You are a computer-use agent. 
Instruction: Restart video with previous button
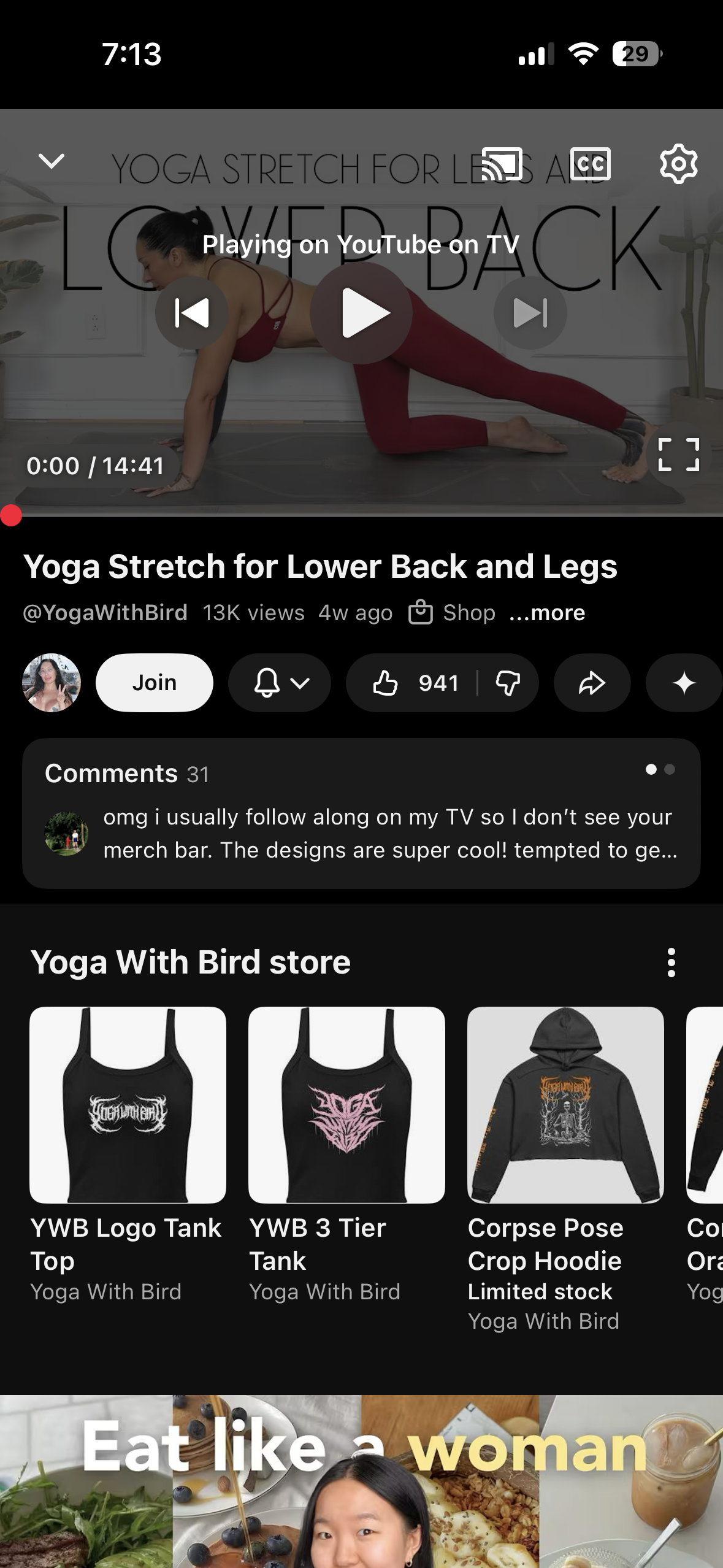192,313
